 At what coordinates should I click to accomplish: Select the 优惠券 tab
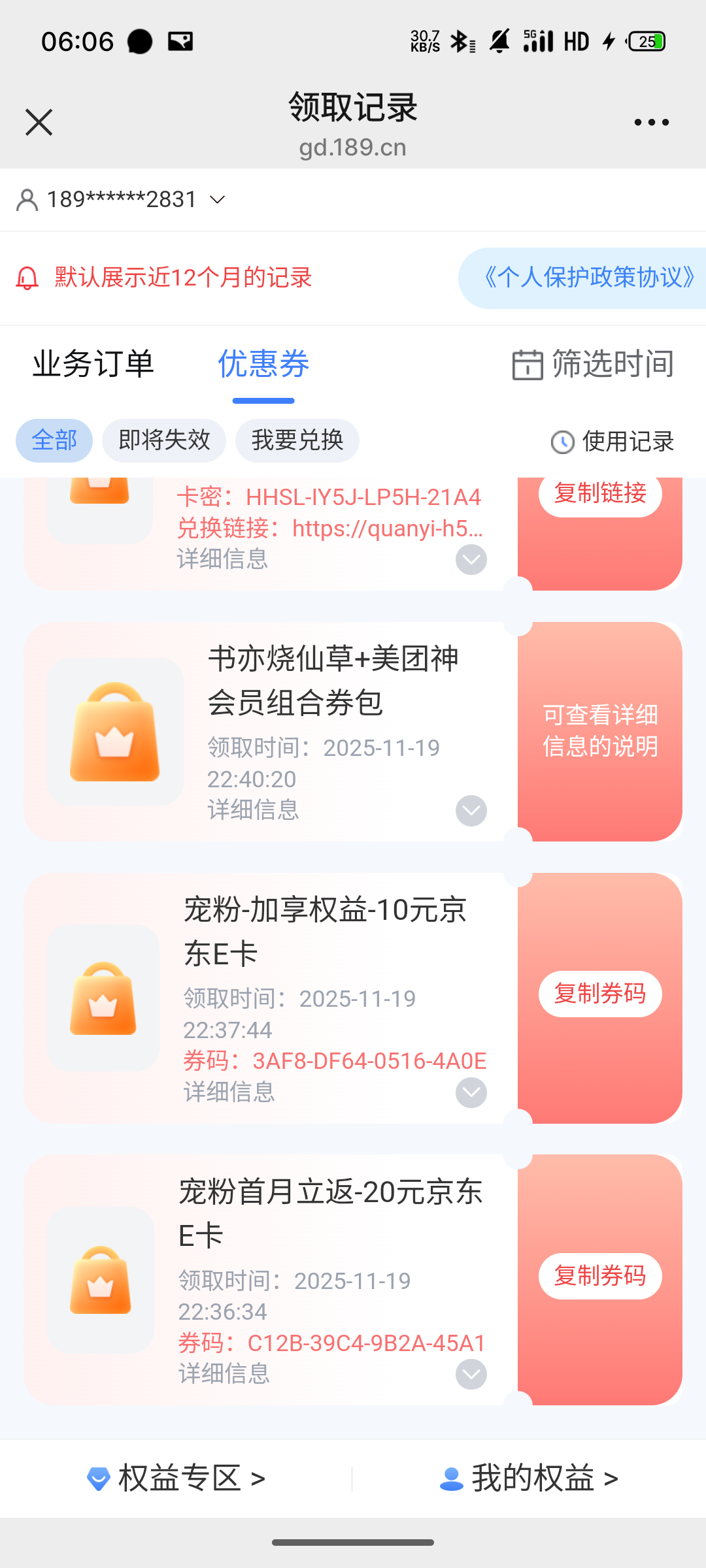point(263,364)
